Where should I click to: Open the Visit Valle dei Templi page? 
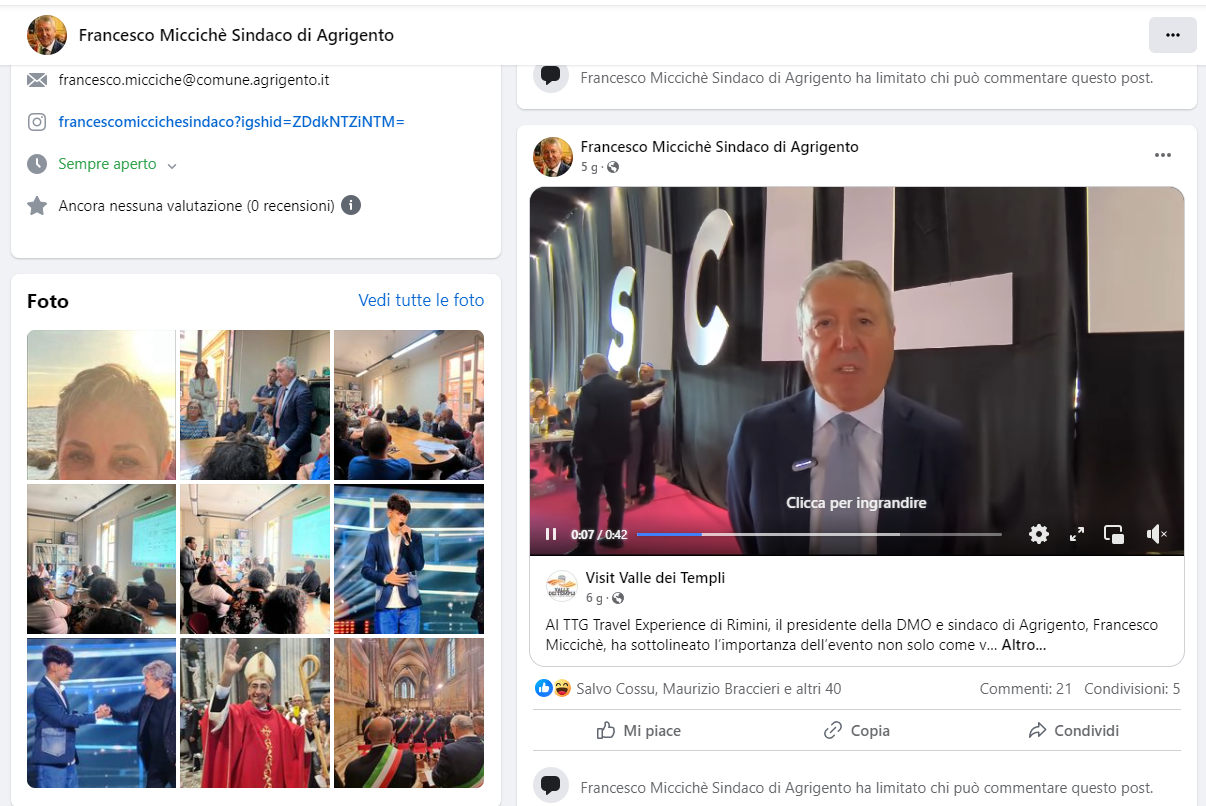point(655,577)
